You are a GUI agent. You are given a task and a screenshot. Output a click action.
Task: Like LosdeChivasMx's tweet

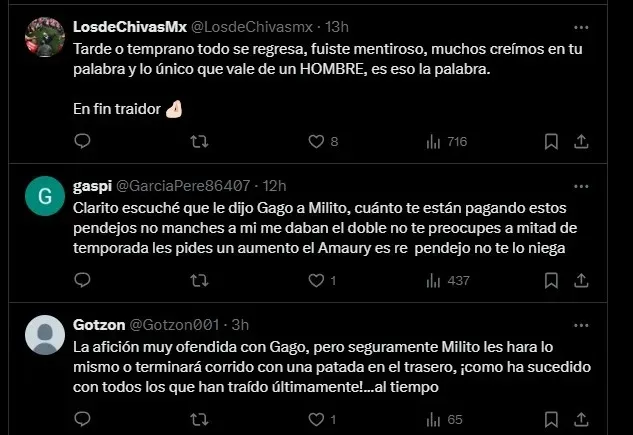(x=316, y=142)
